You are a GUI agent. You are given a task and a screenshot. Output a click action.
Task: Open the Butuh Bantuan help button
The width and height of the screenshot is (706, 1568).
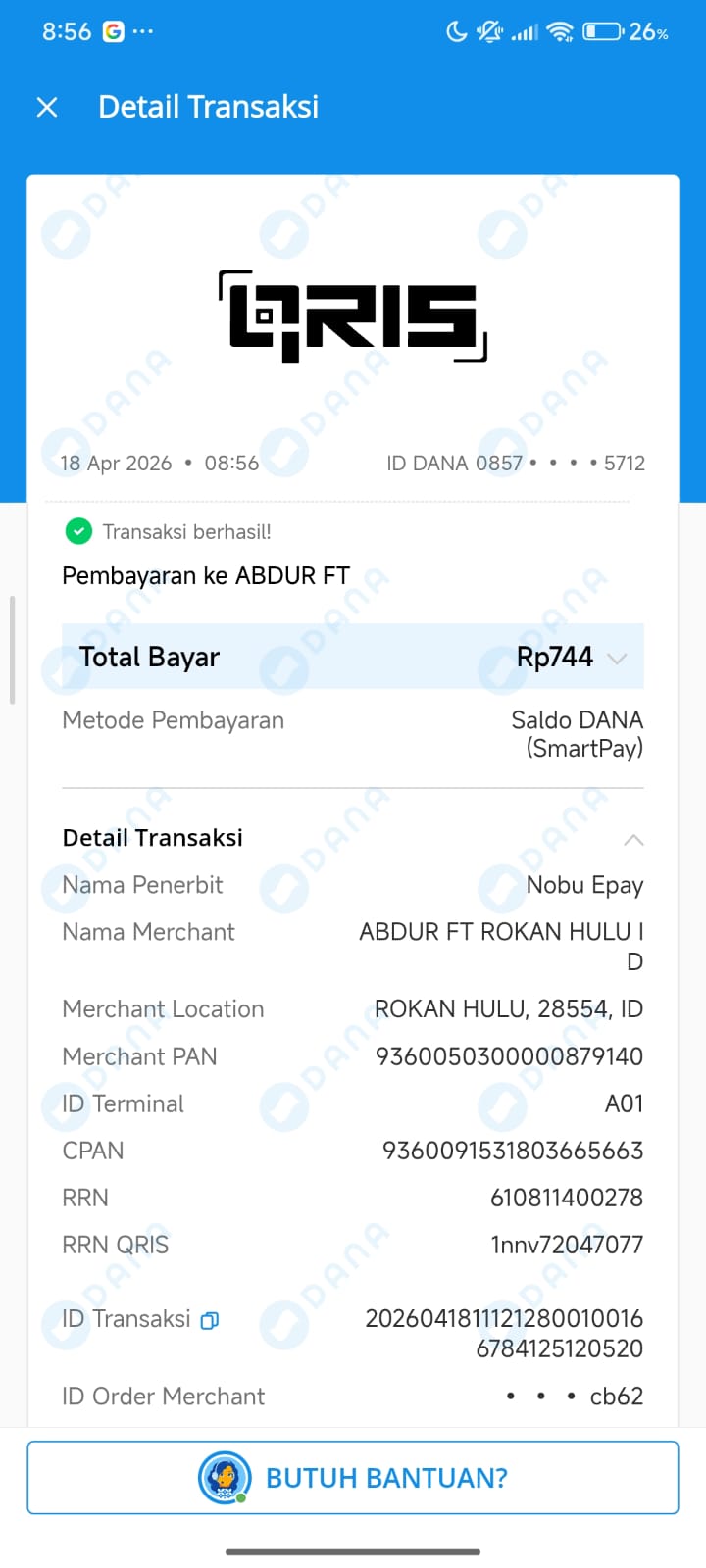click(353, 1478)
